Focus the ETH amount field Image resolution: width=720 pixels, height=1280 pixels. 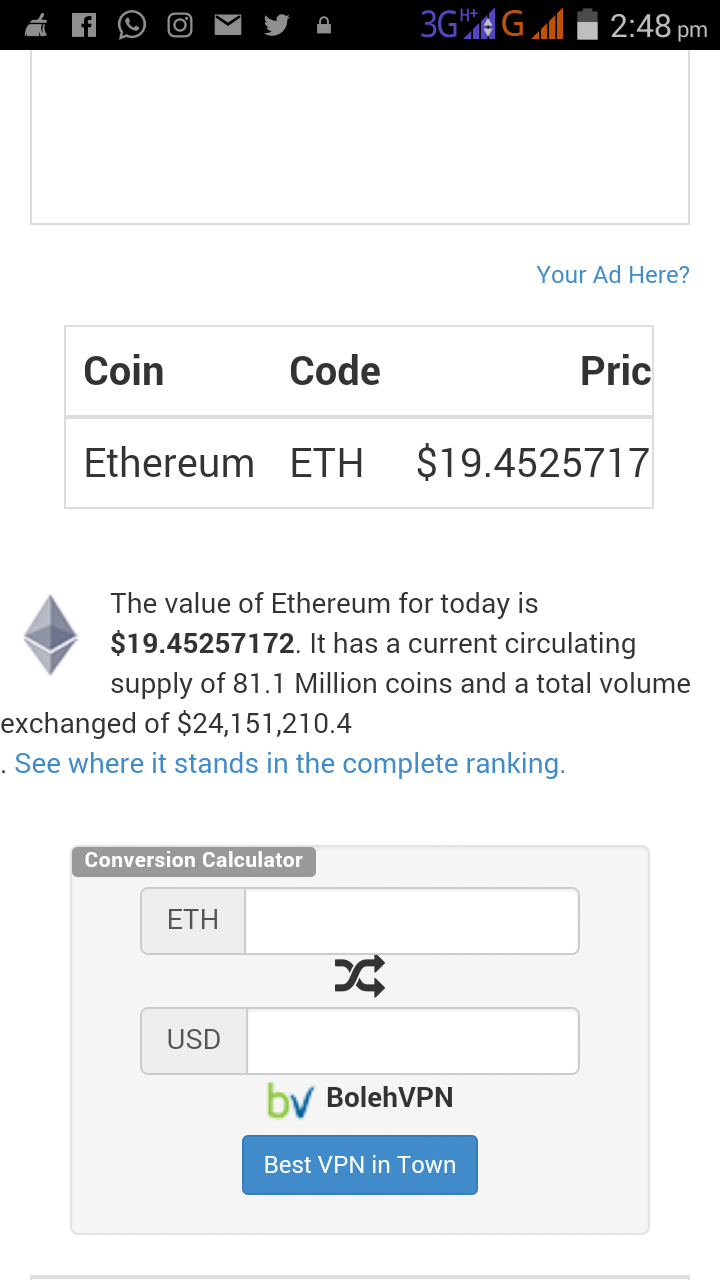[x=411, y=920]
